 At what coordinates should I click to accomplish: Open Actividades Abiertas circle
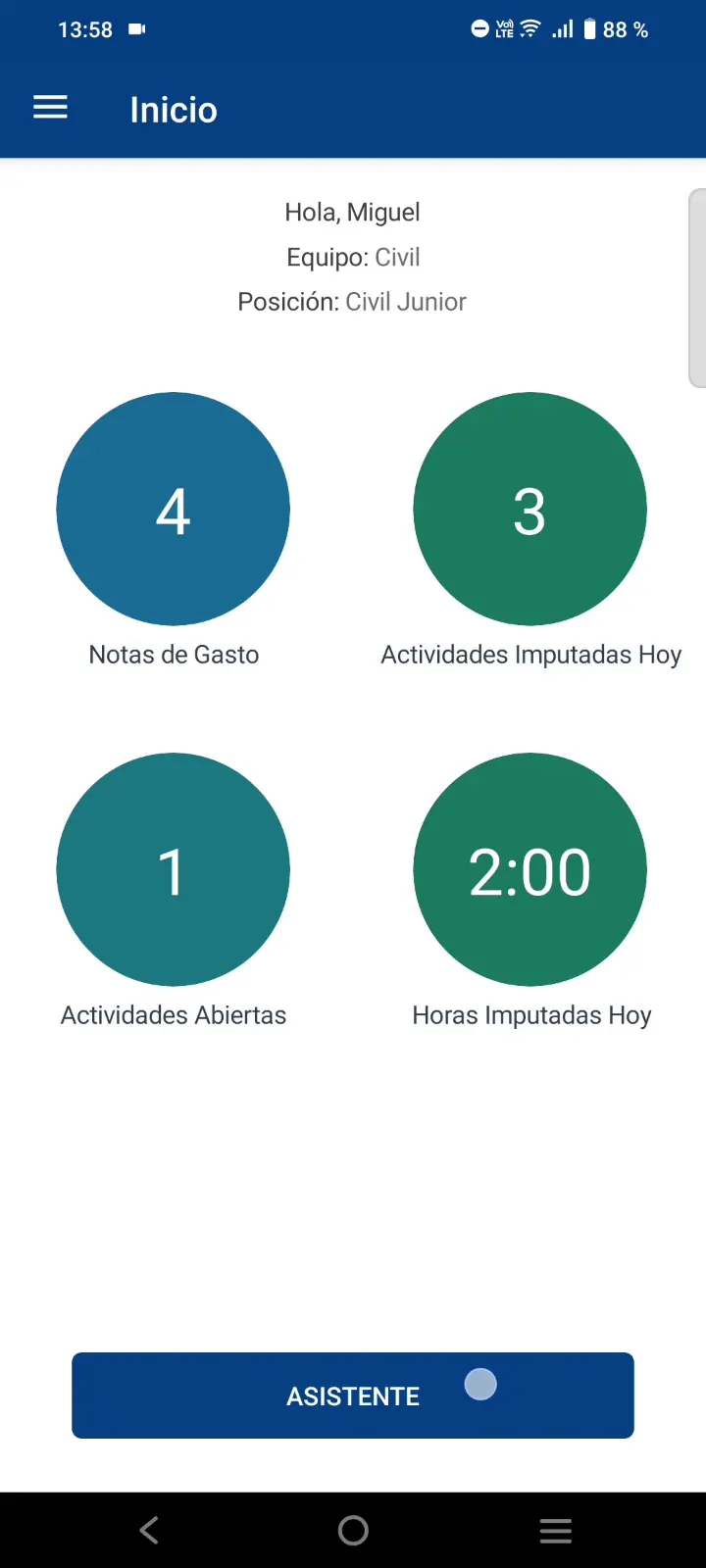click(174, 870)
